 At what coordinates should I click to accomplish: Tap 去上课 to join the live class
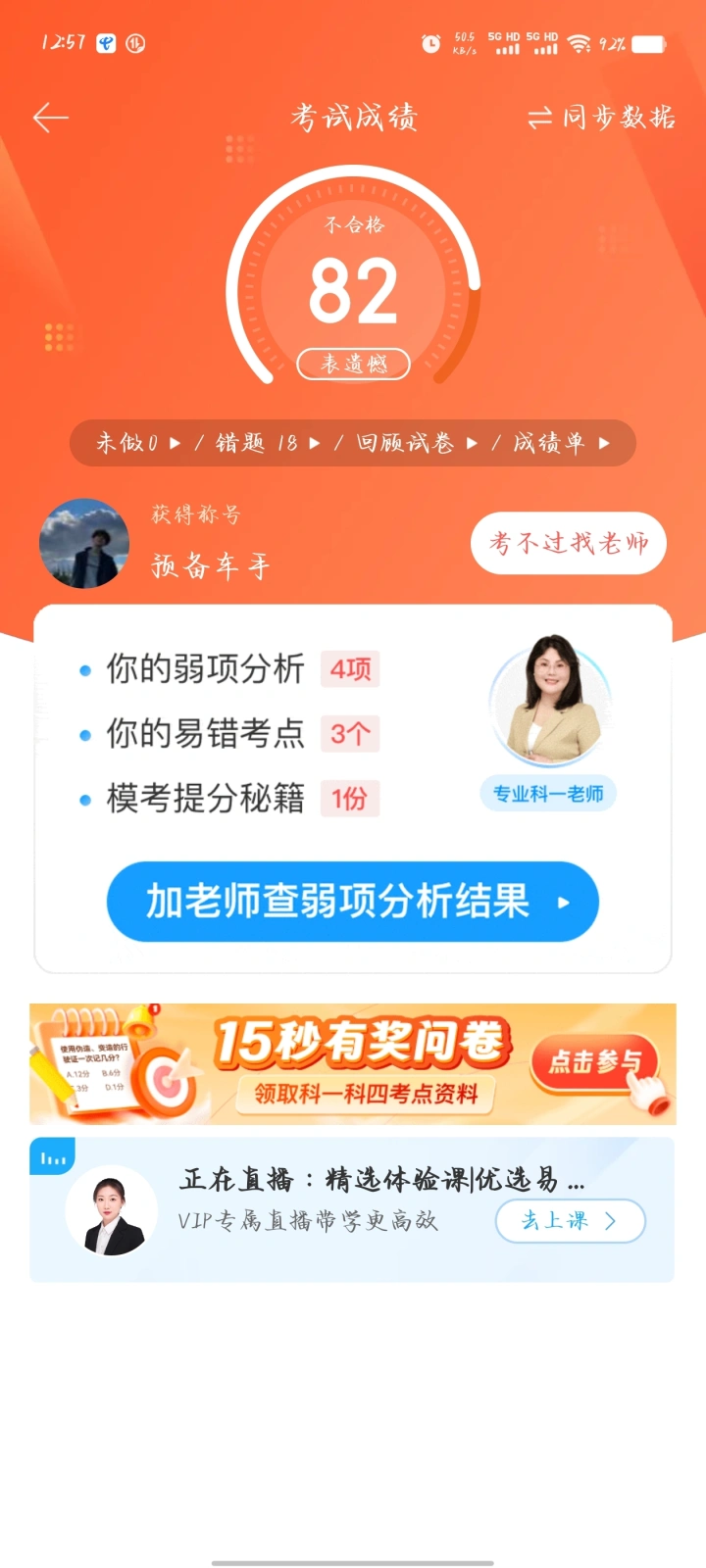pyautogui.click(x=570, y=1221)
